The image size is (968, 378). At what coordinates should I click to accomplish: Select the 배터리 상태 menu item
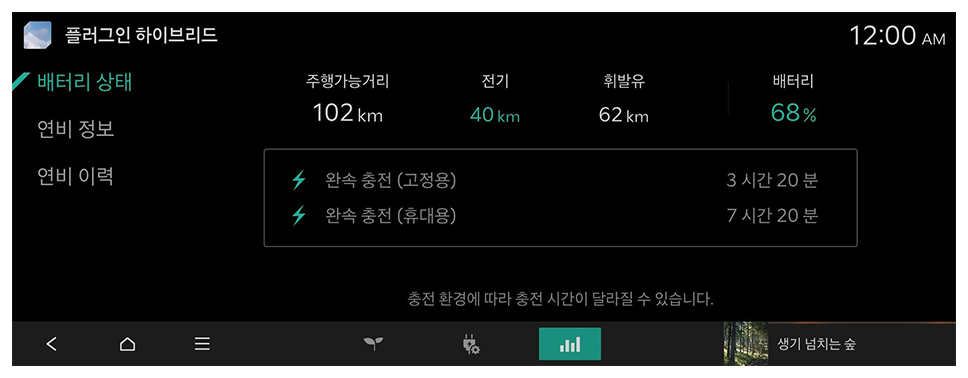(x=85, y=82)
